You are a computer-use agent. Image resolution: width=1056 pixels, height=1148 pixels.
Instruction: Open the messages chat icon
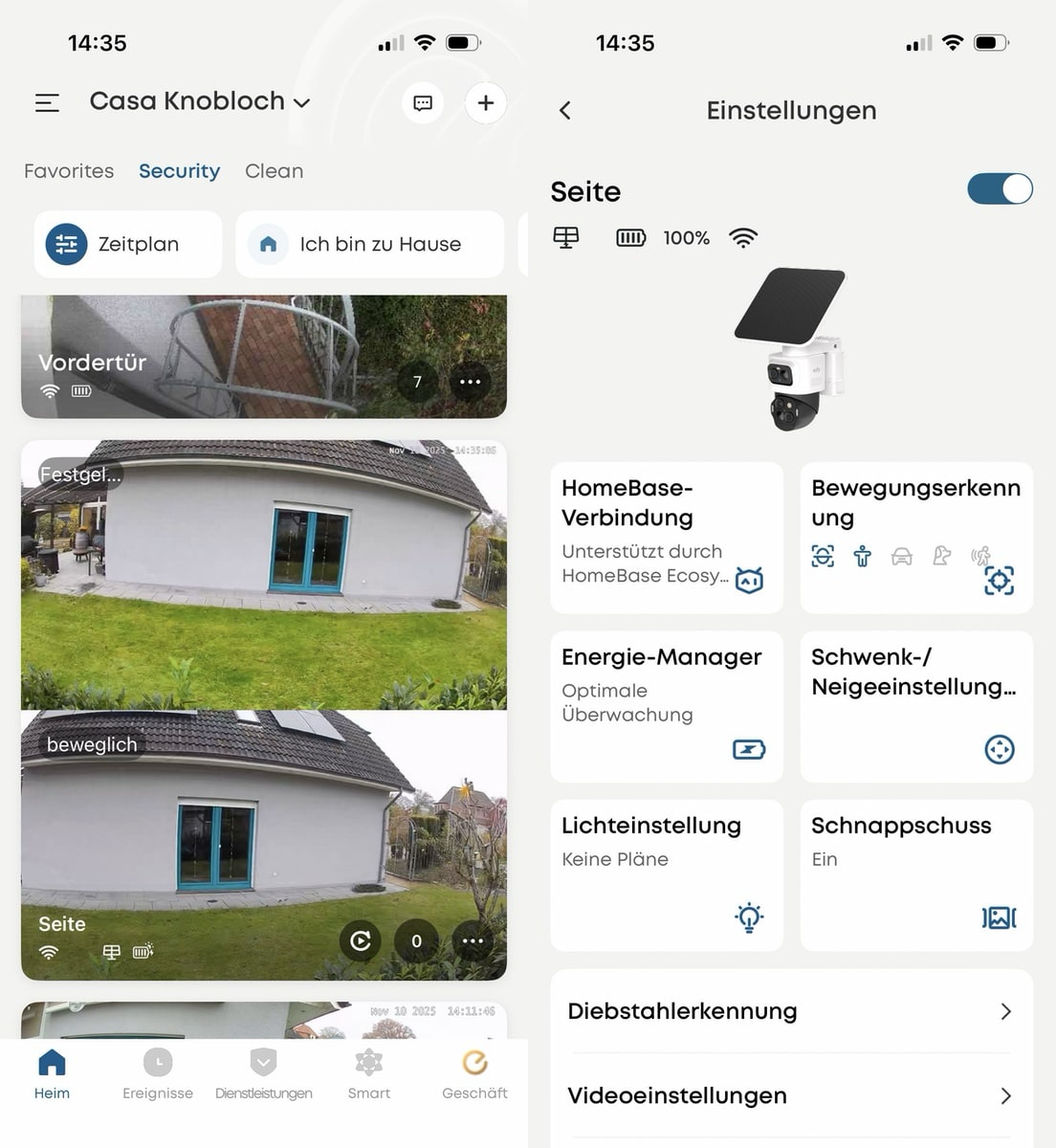423,102
